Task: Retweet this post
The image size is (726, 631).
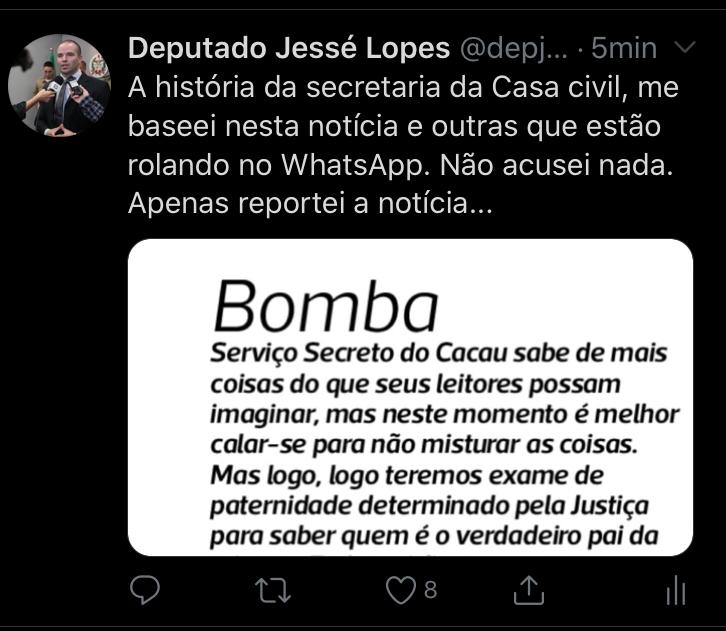Action: pyautogui.click(x=273, y=591)
